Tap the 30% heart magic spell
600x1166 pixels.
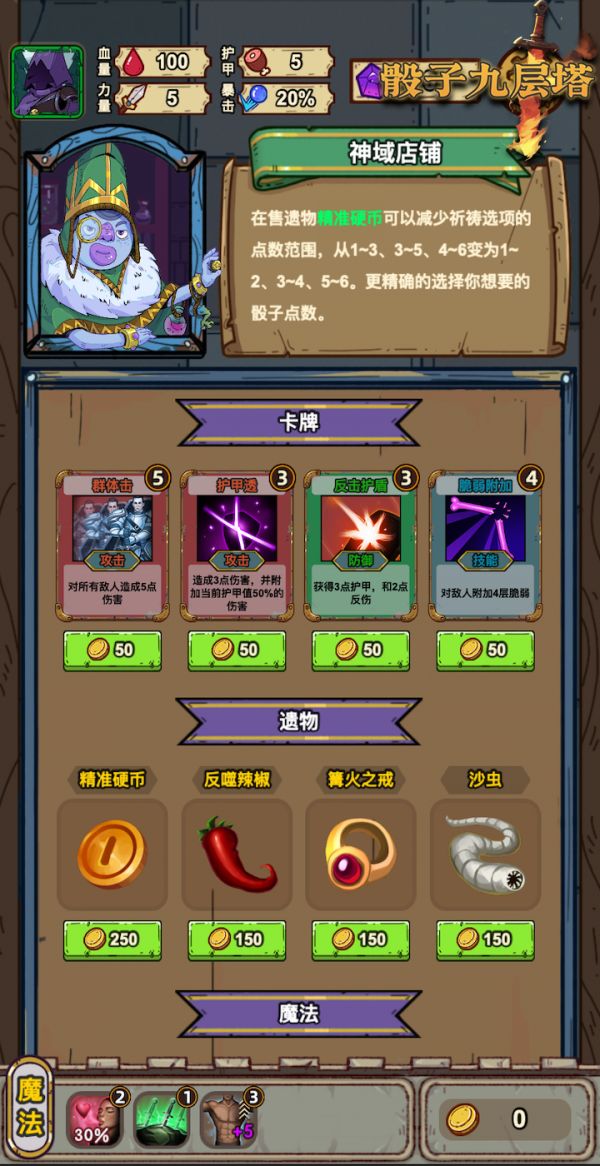[x=94, y=1119]
